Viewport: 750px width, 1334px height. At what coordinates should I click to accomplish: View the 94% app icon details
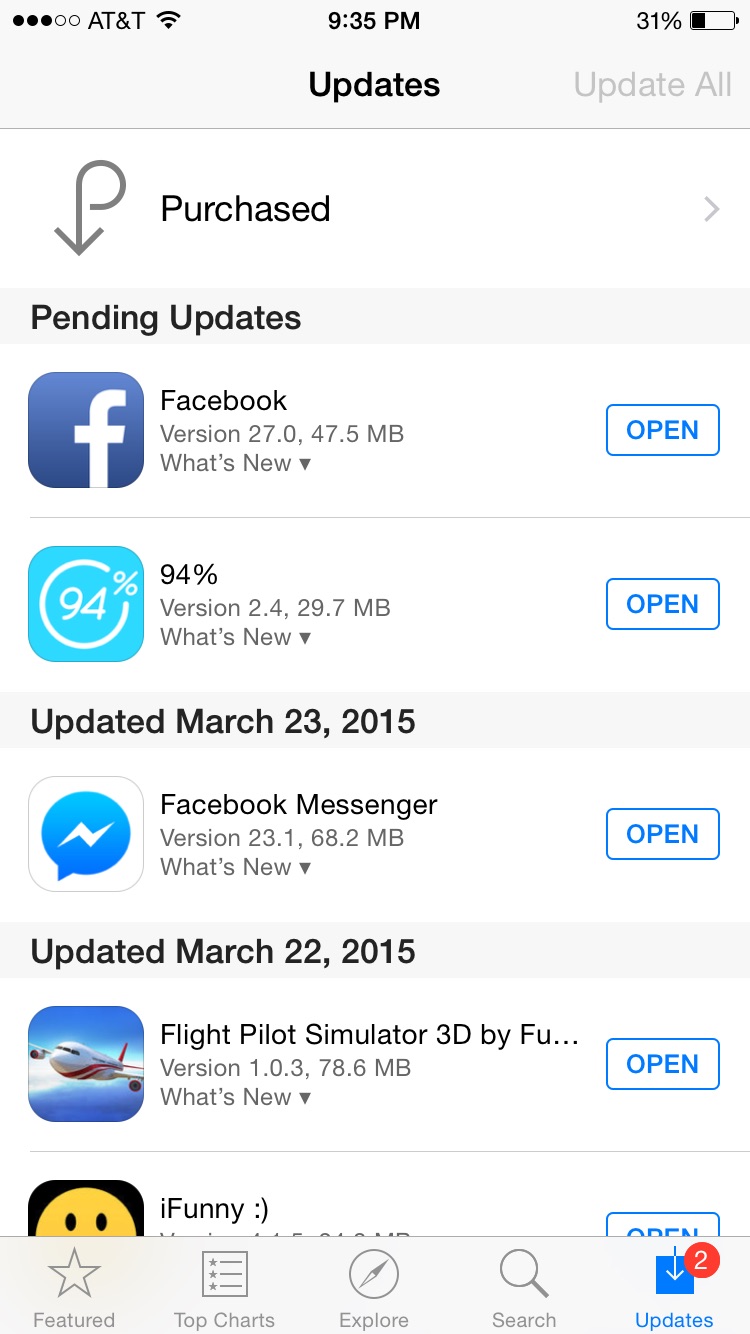click(86, 604)
